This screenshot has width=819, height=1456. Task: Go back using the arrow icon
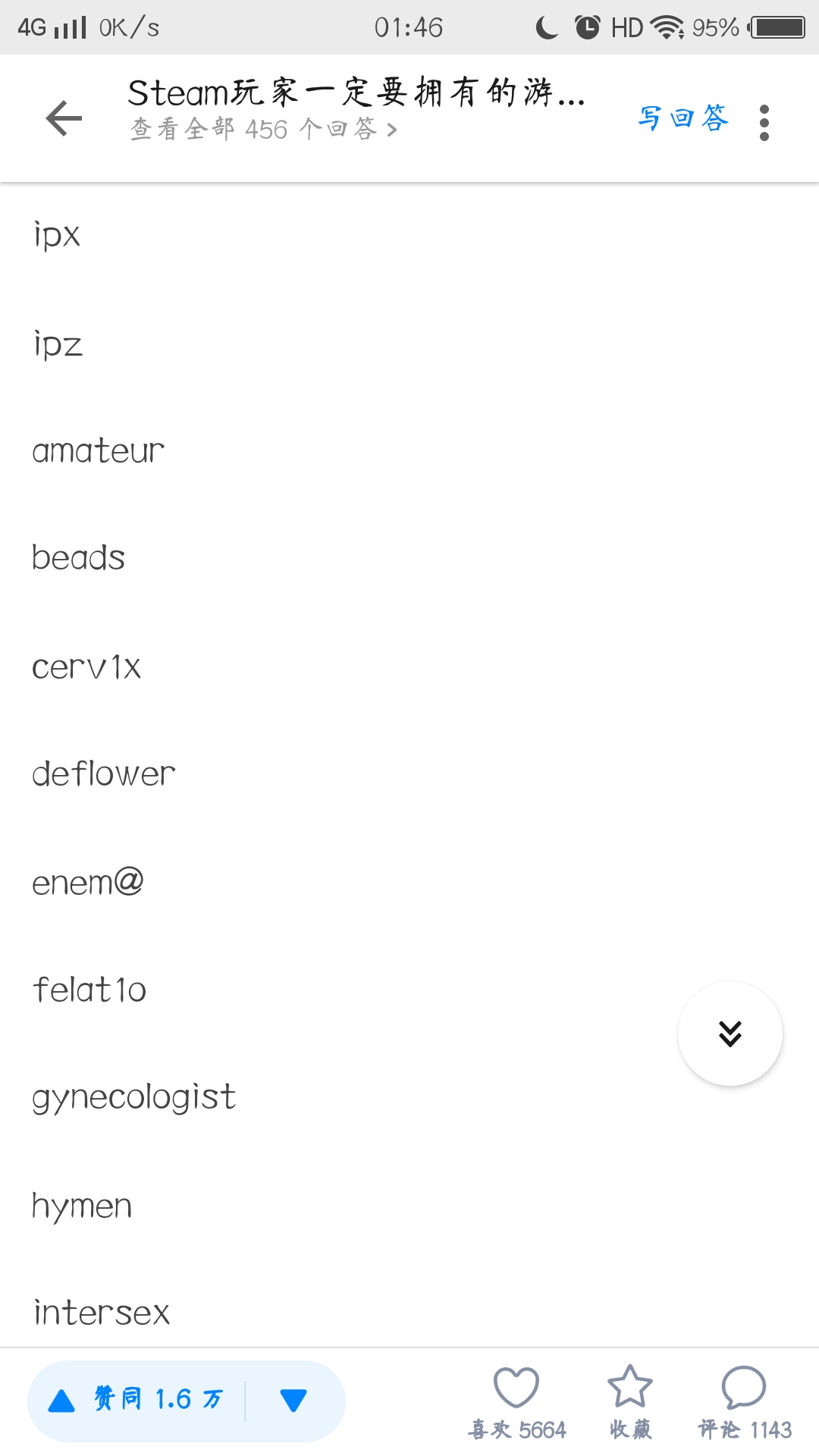(x=64, y=119)
